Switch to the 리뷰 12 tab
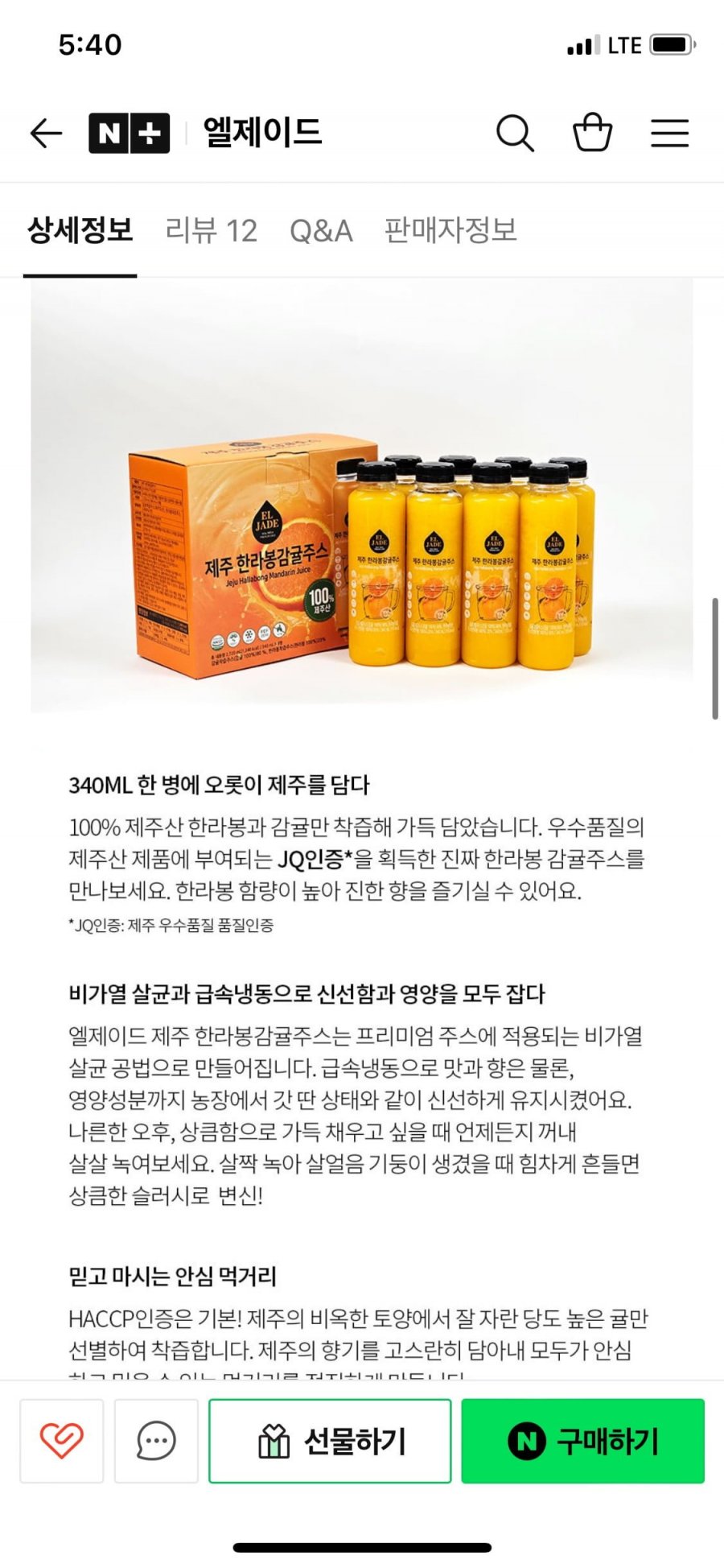Viewport: 724px width, 1568px height. (x=211, y=231)
